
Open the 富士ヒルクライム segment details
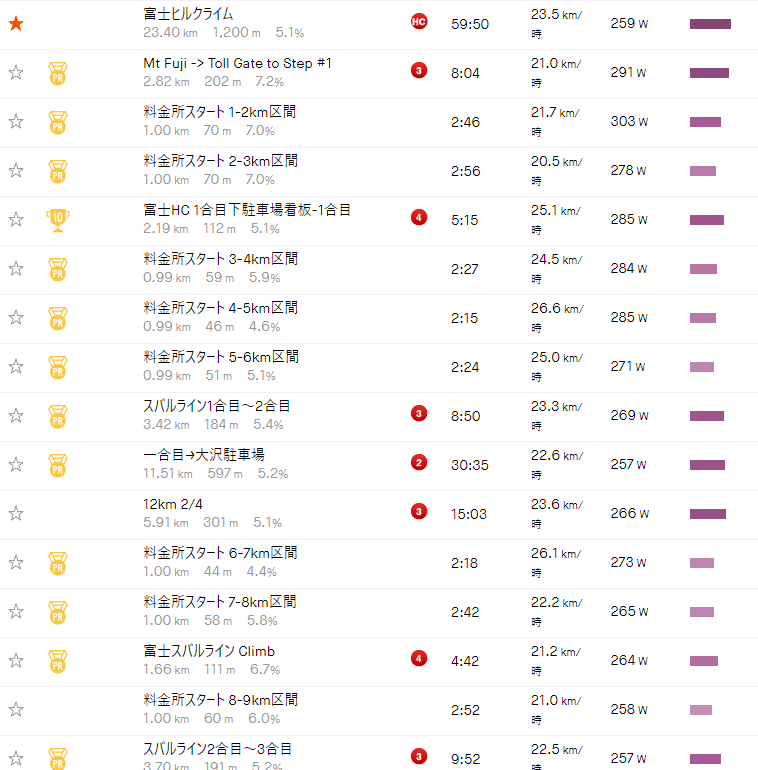click(188, 14)
